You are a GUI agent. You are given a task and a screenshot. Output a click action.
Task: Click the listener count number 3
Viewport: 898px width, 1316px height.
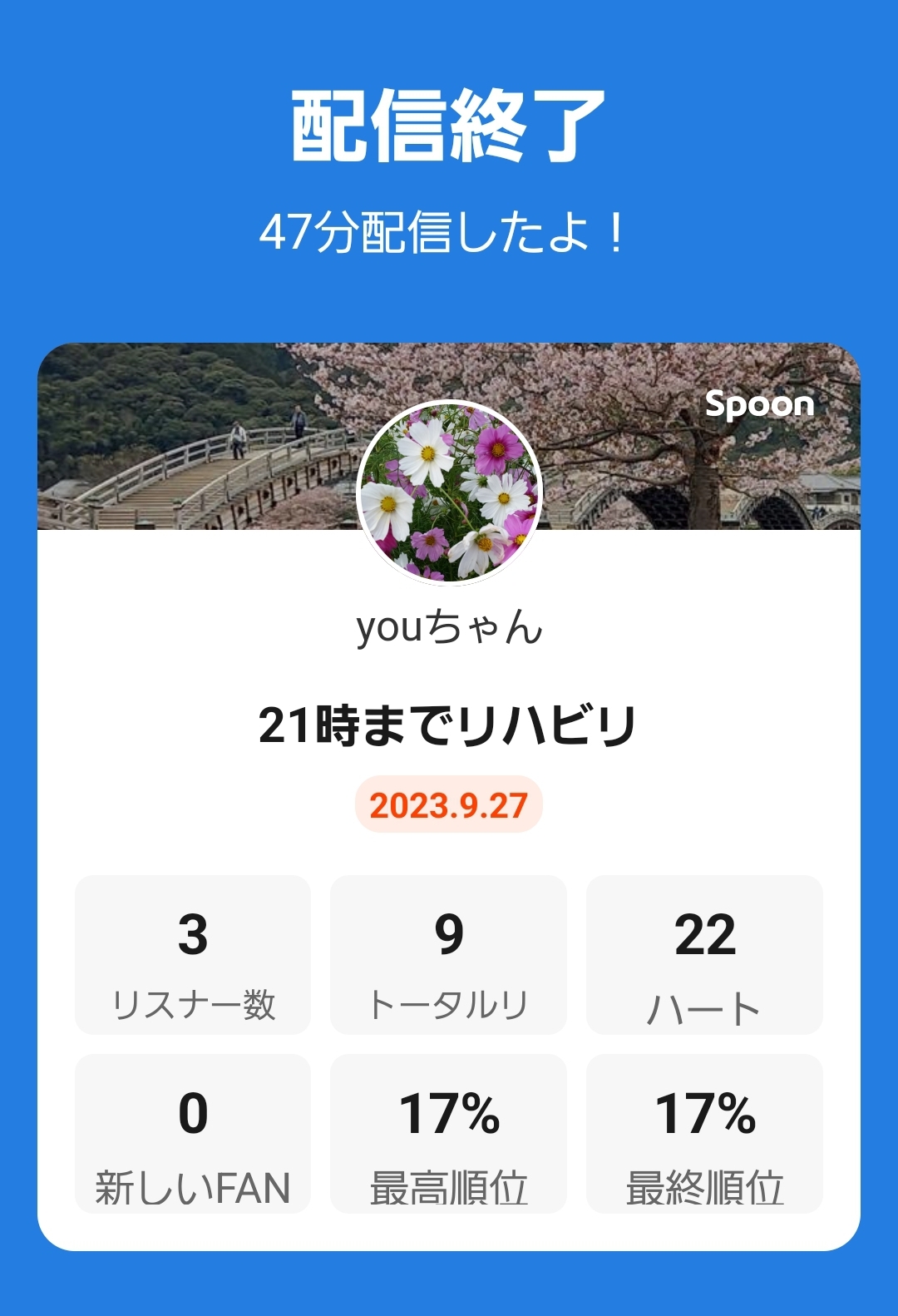(193, 933)
